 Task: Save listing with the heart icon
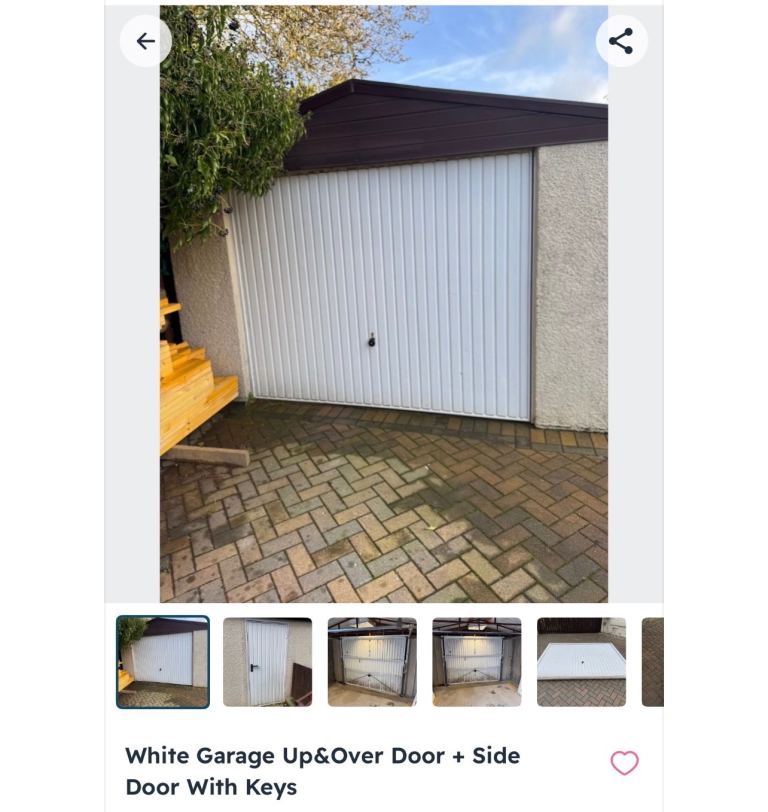tap(624, 763)
